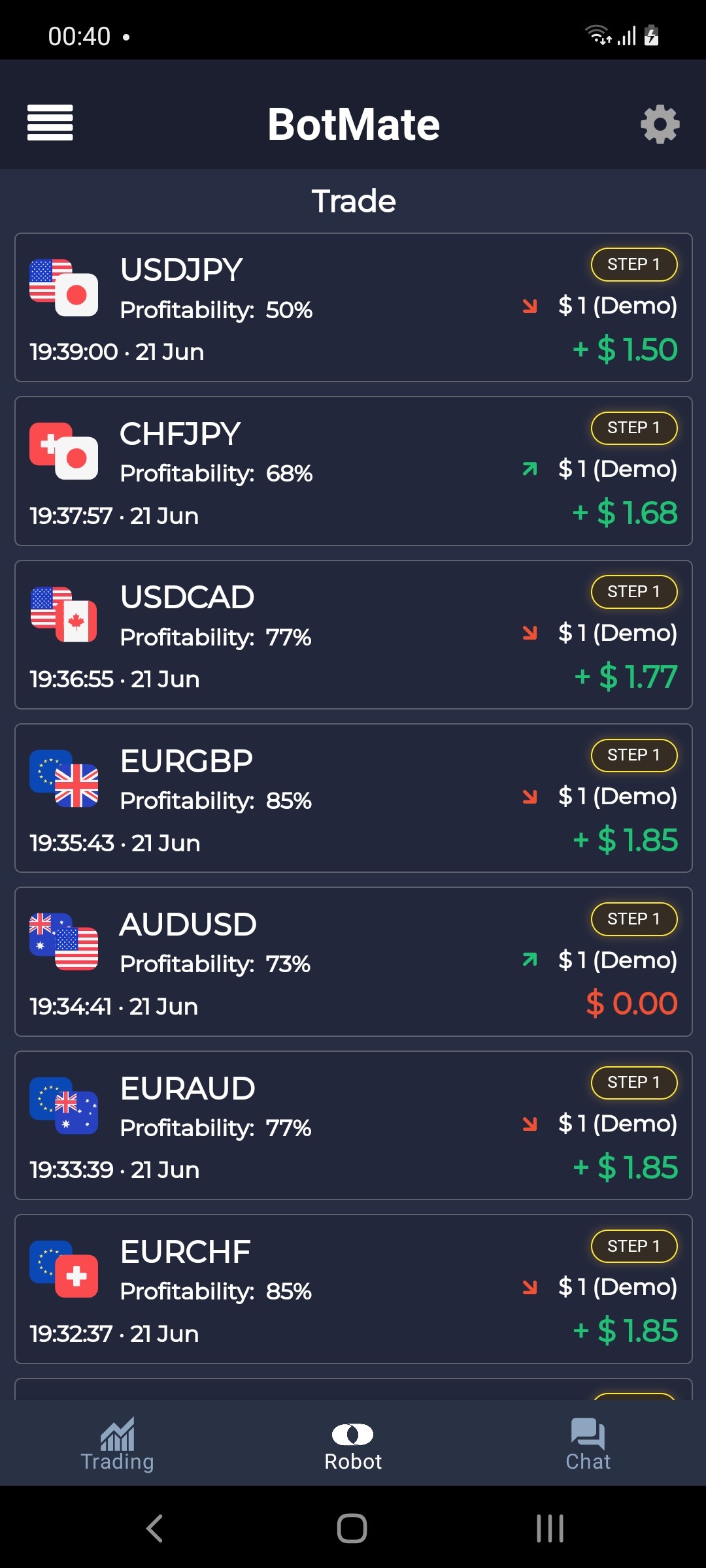
Task: Open the hamburger menu
Action: pyautogui.click(x=50, y=123)
